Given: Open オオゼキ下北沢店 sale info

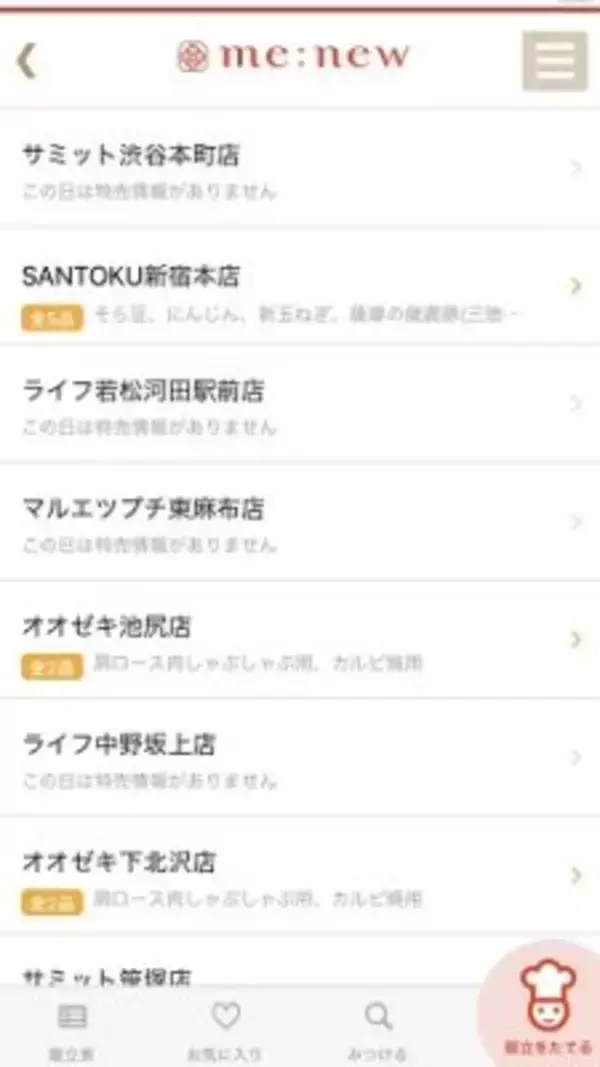Looking at the screenshot, I should coord(300,877).
